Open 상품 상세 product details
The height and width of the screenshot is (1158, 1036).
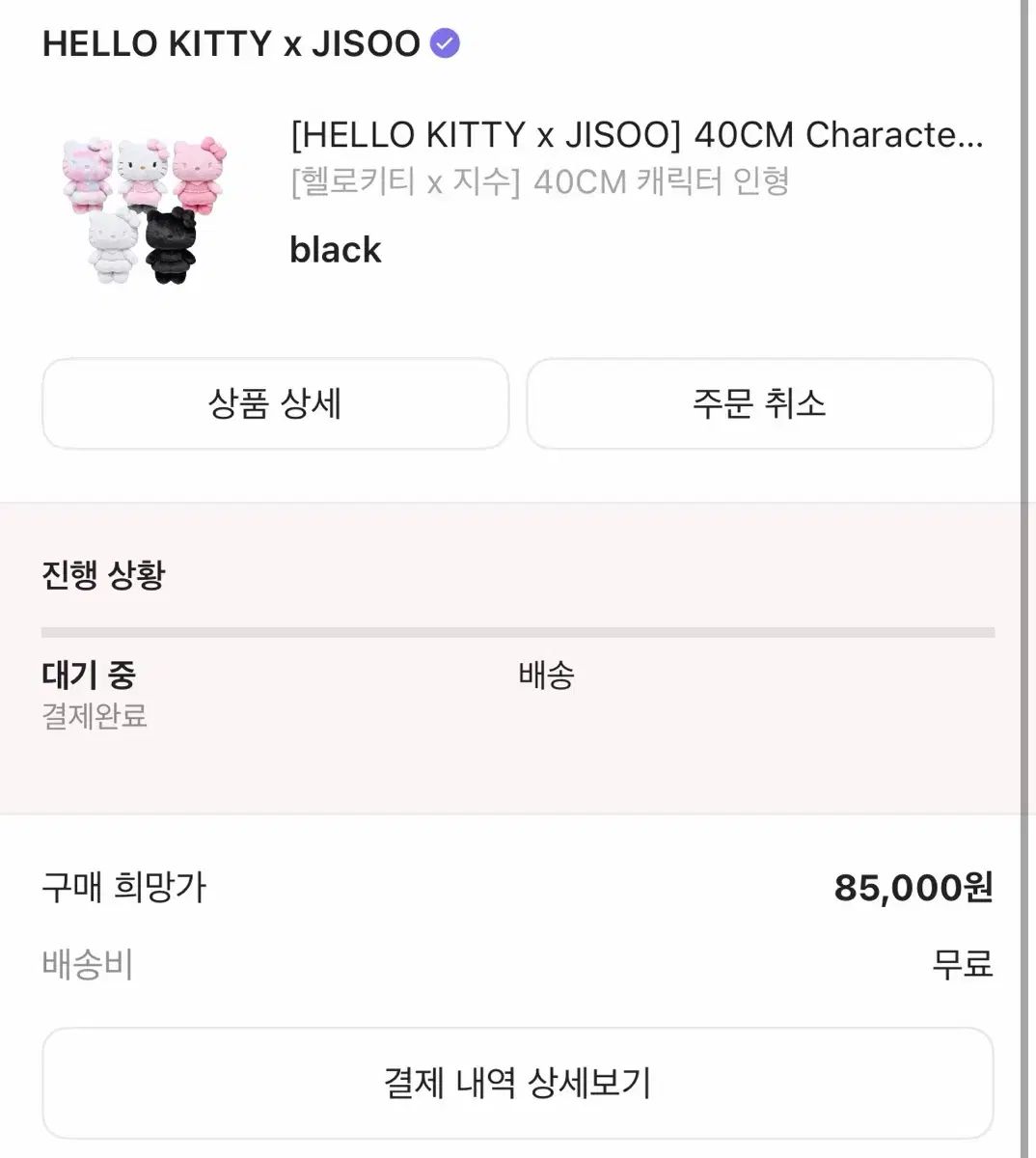coord(275,403)
